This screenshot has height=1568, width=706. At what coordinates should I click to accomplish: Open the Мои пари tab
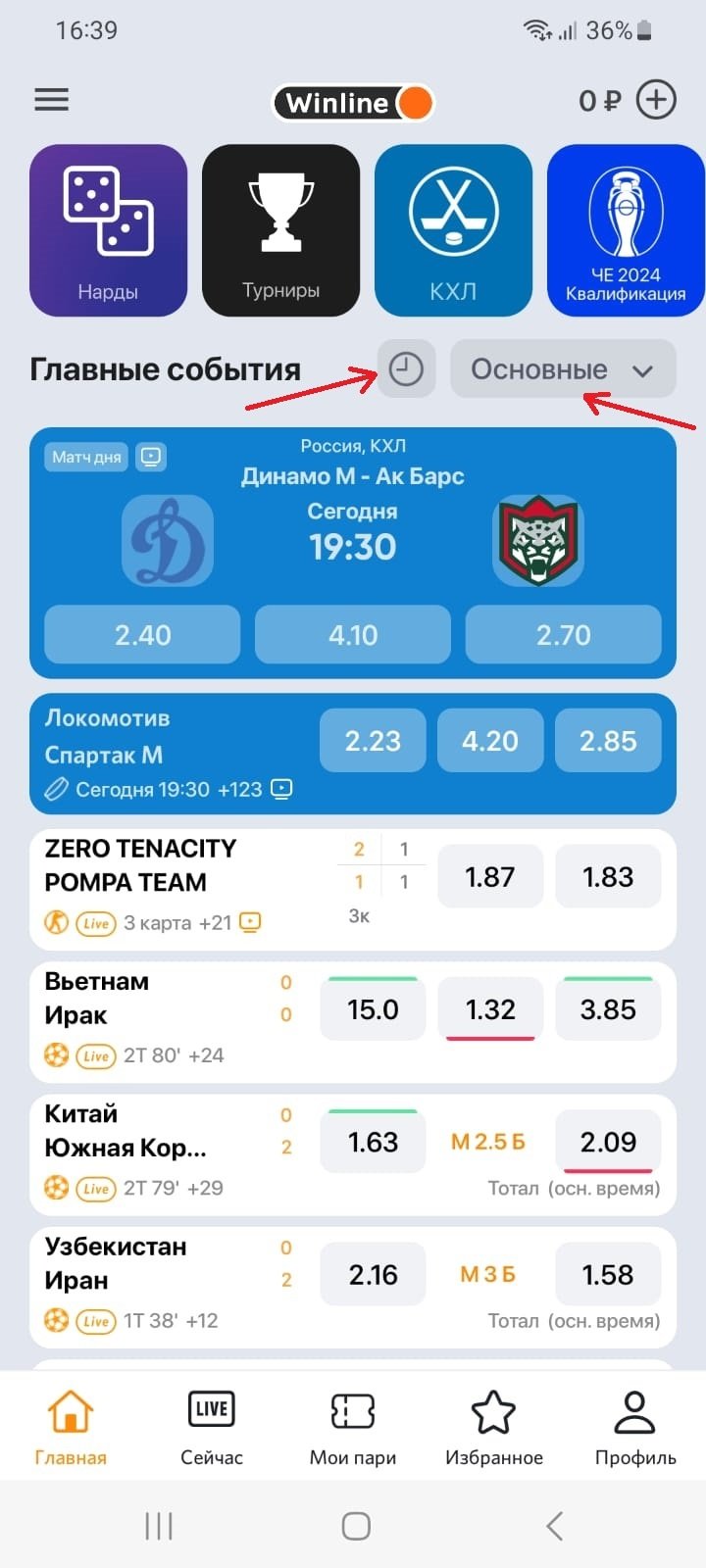pos(353,1427)
